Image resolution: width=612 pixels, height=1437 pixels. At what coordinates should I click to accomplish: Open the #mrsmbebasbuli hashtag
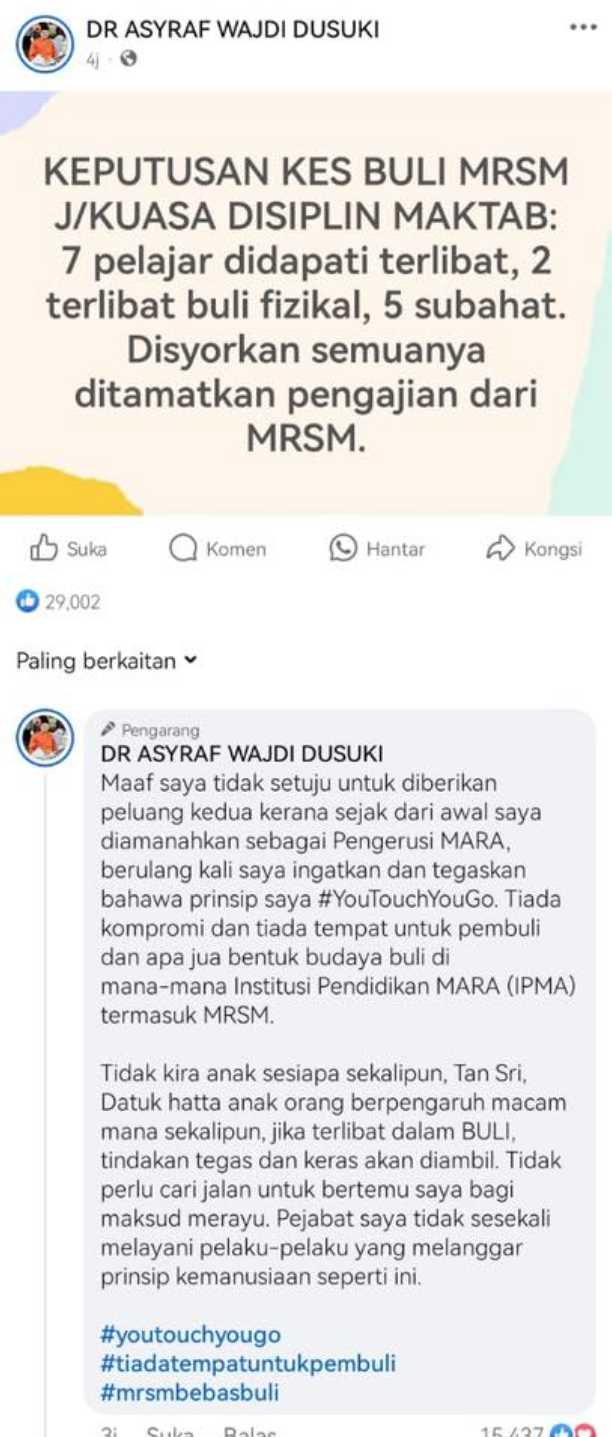[190, 1391]
